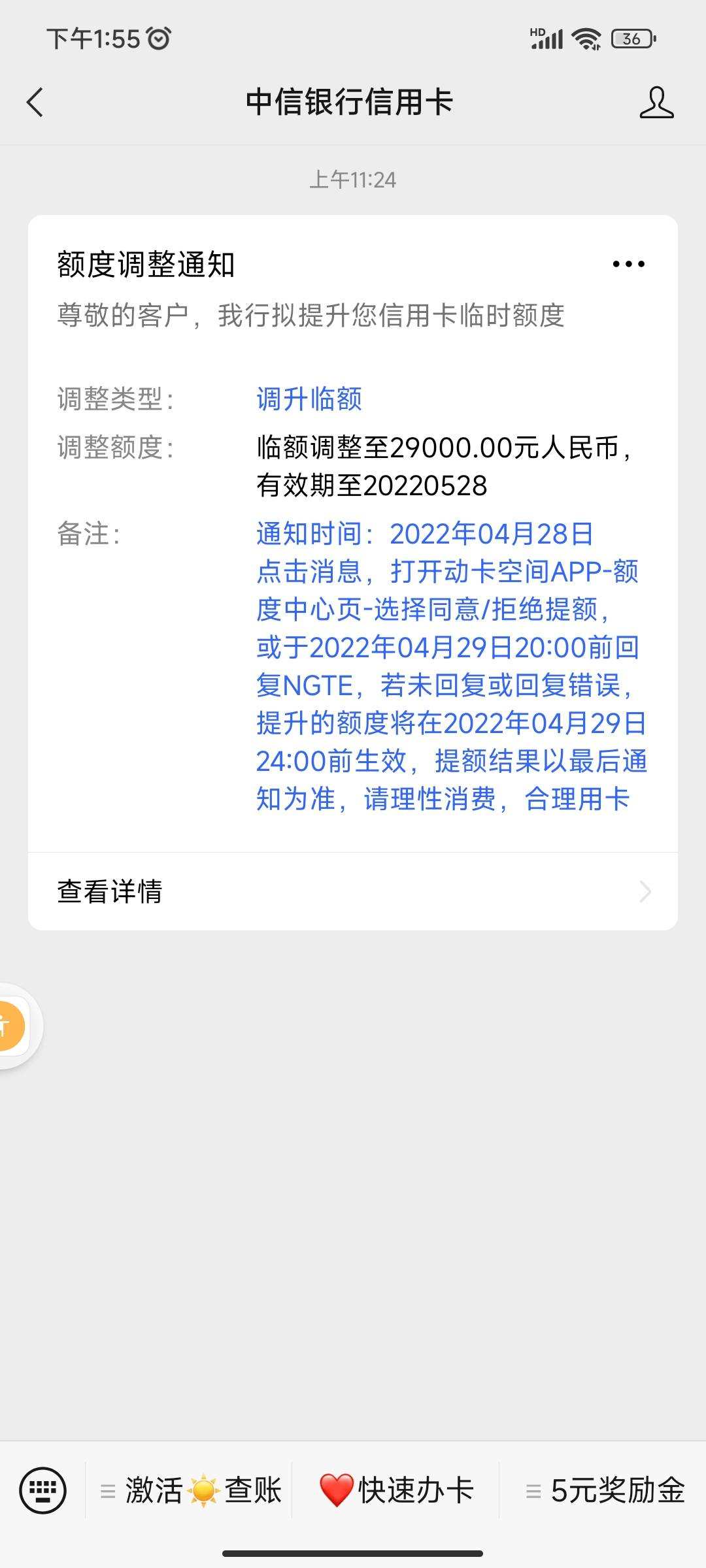Open the 额度调整通知 message card
706x1568 pixels.
353,534
